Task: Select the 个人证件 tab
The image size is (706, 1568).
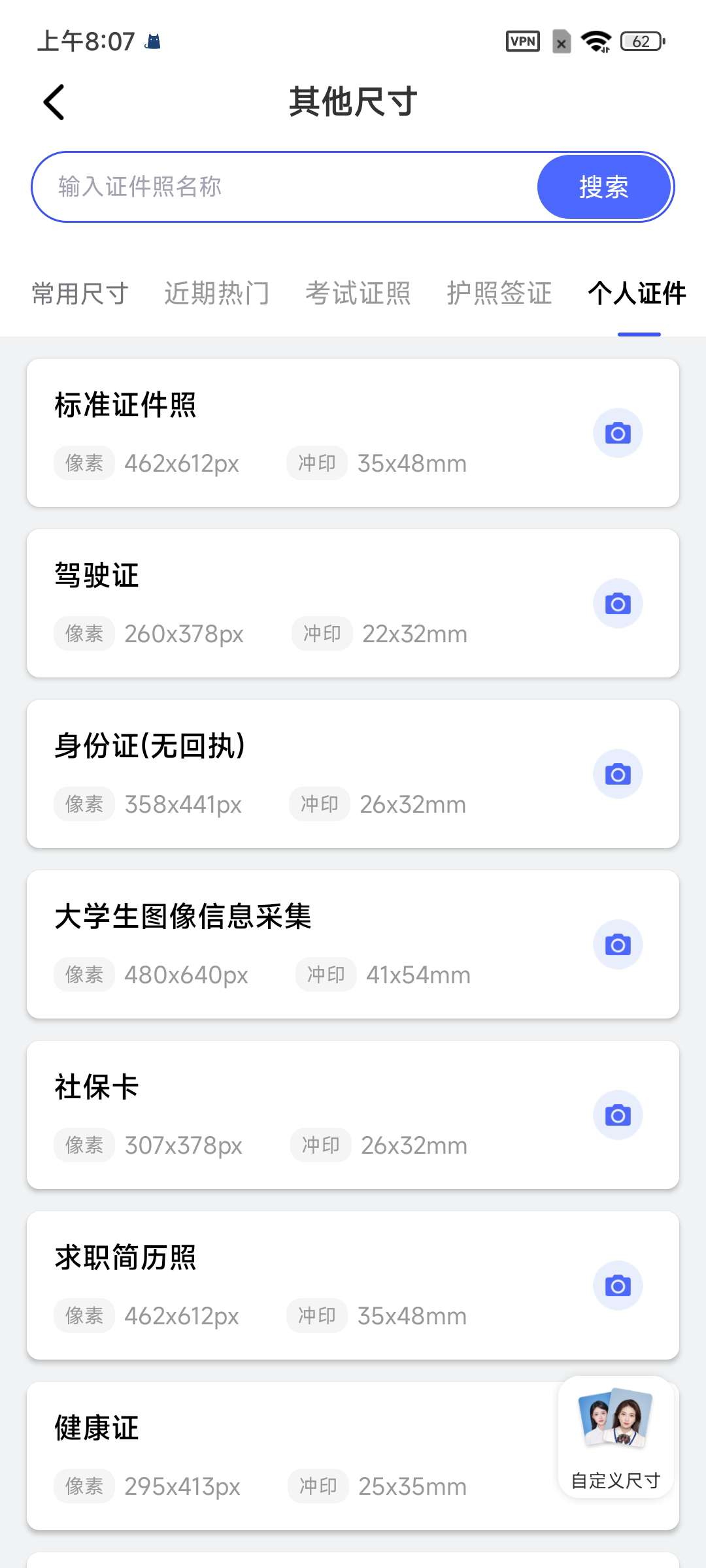Action: 637,293
